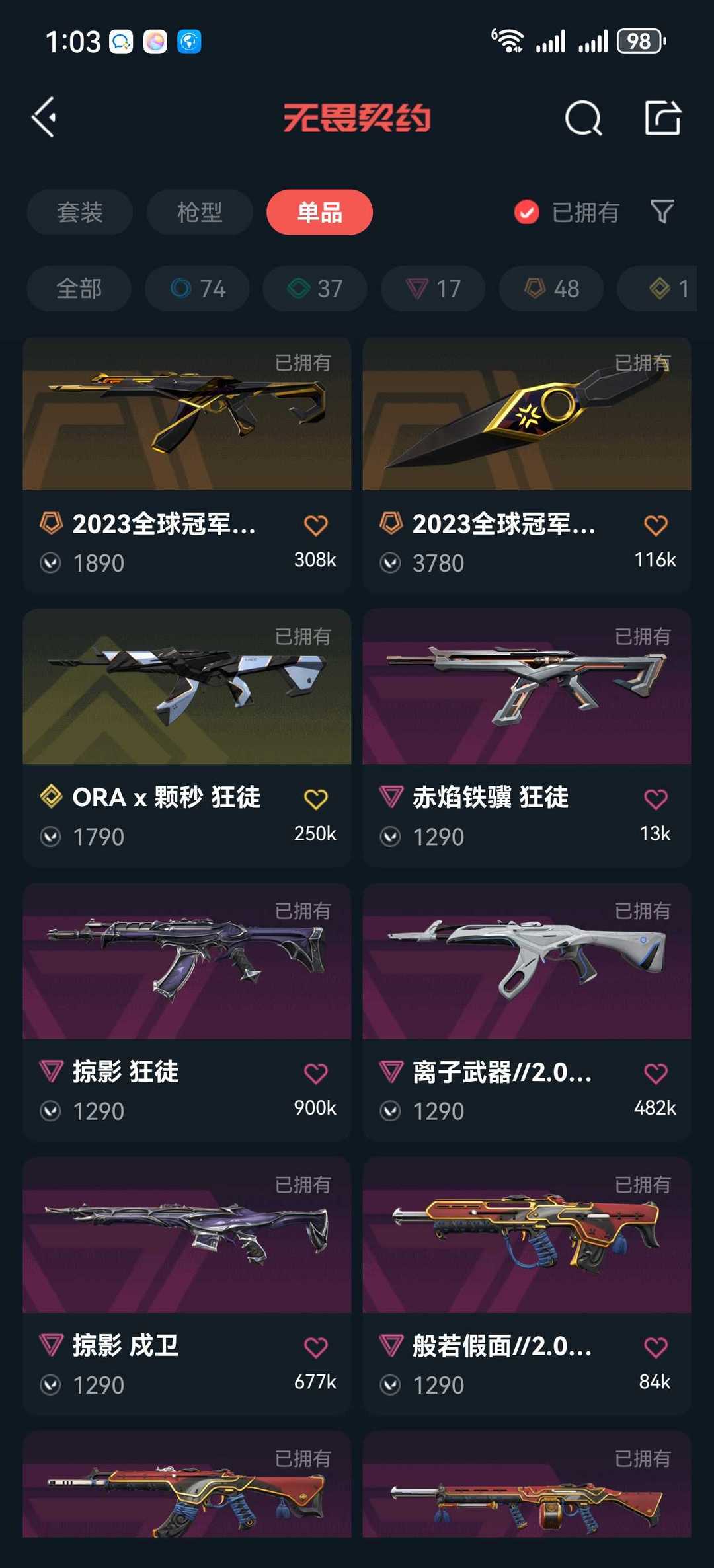Share this skin collection page
714x1568 pixels.
(x=662, y=119)
